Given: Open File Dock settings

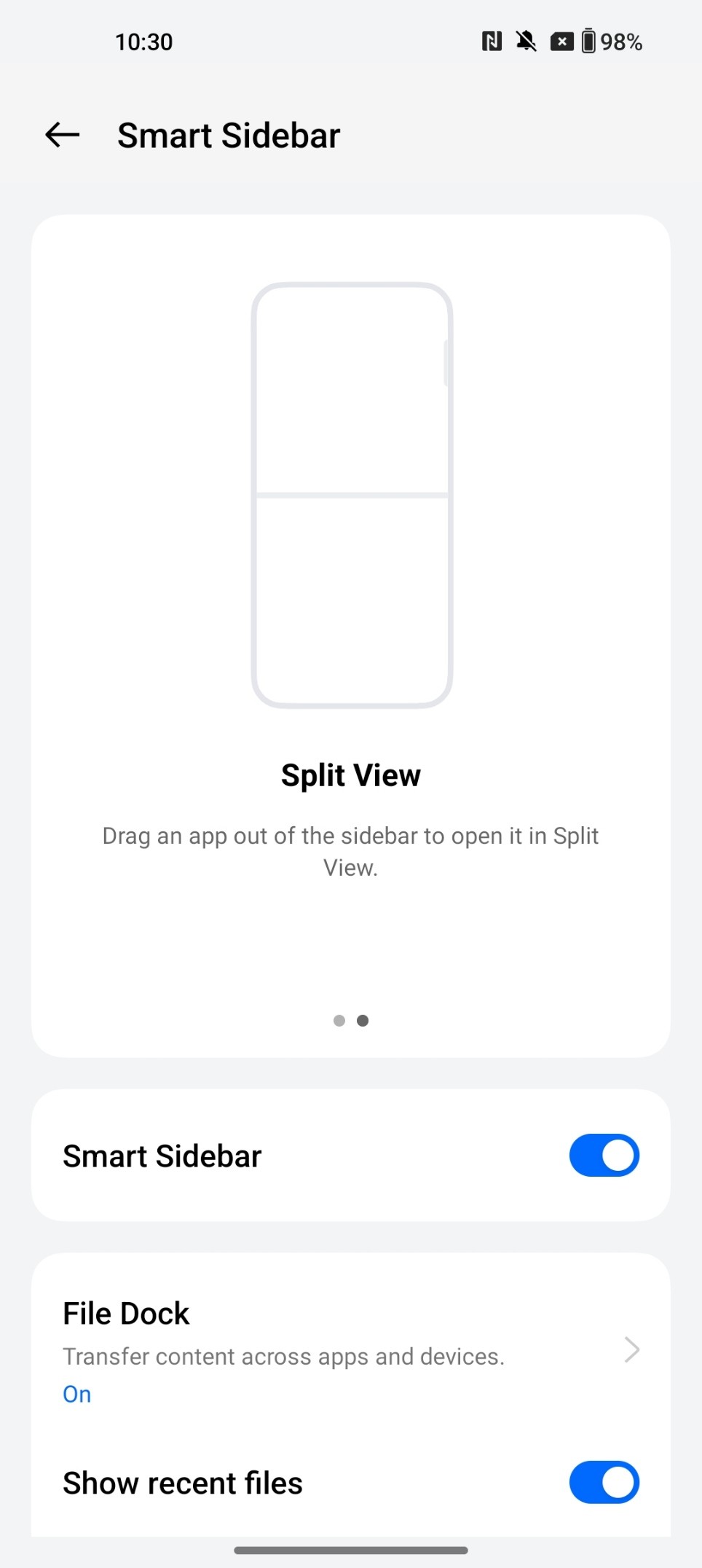Looking at the screenshot, I should click(350, 1350).
